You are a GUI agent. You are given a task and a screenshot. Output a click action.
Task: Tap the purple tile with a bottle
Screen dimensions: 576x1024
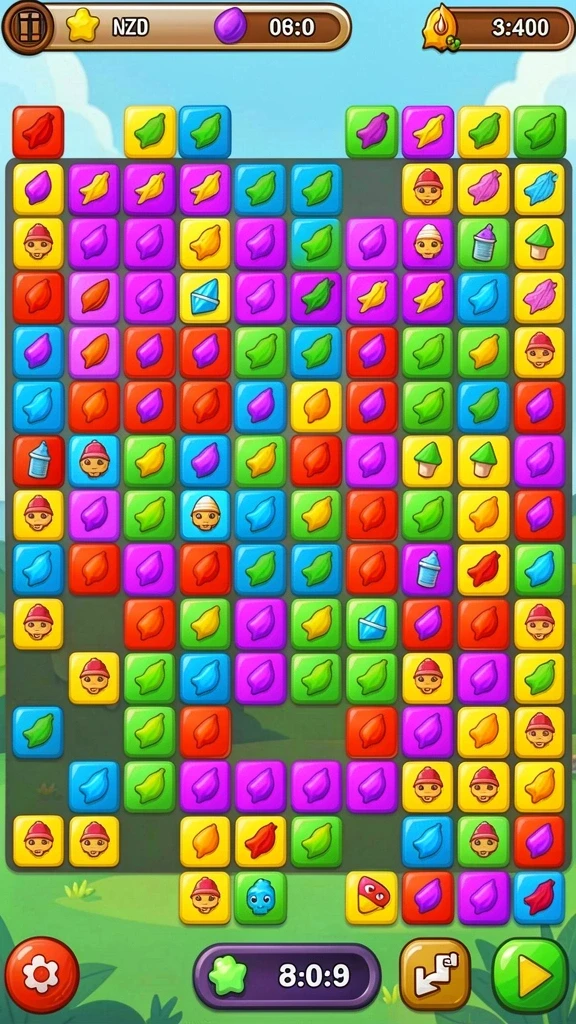[428, 570]
